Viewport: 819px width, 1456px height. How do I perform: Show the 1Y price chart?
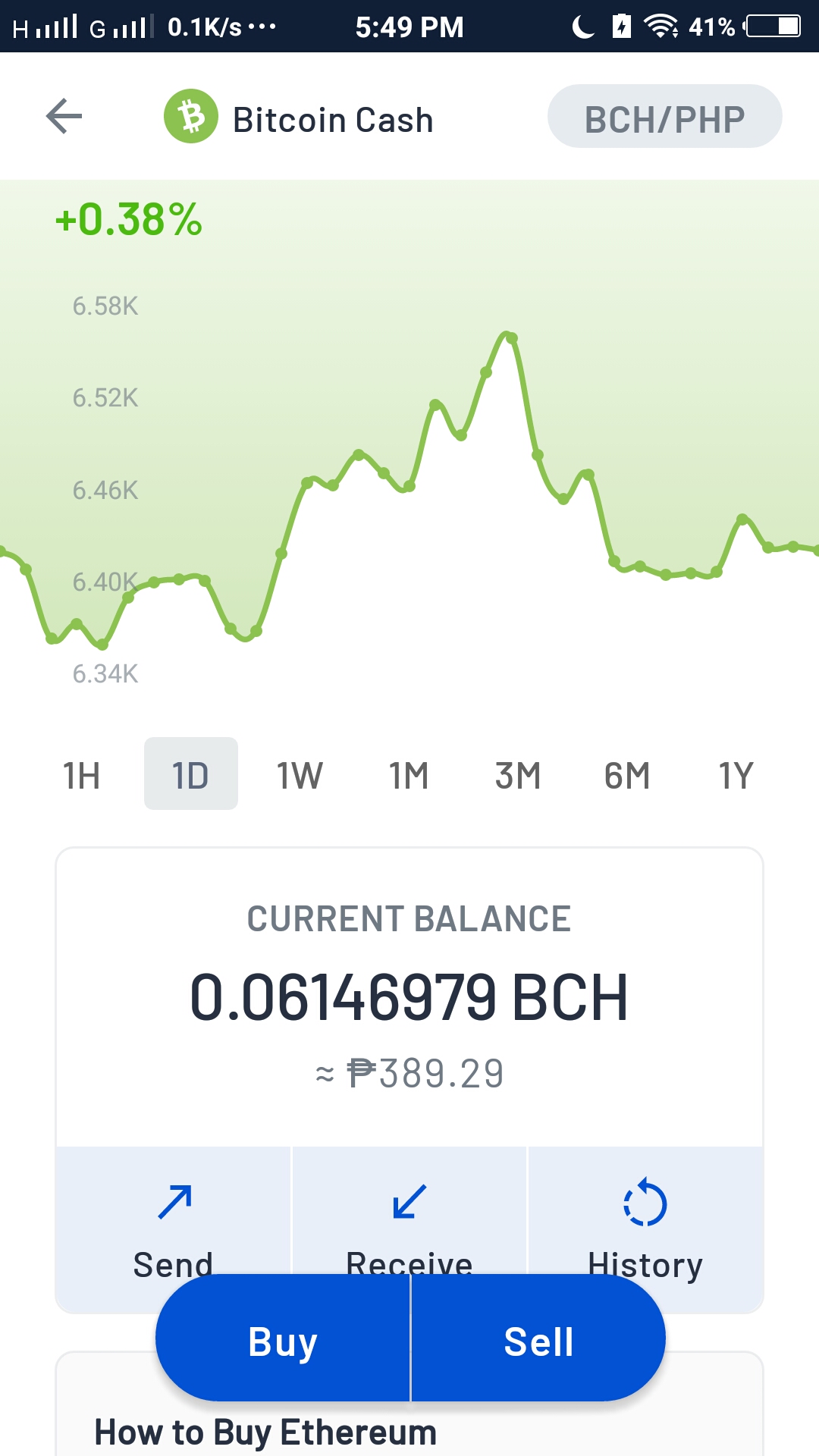[x=736, y=774]
